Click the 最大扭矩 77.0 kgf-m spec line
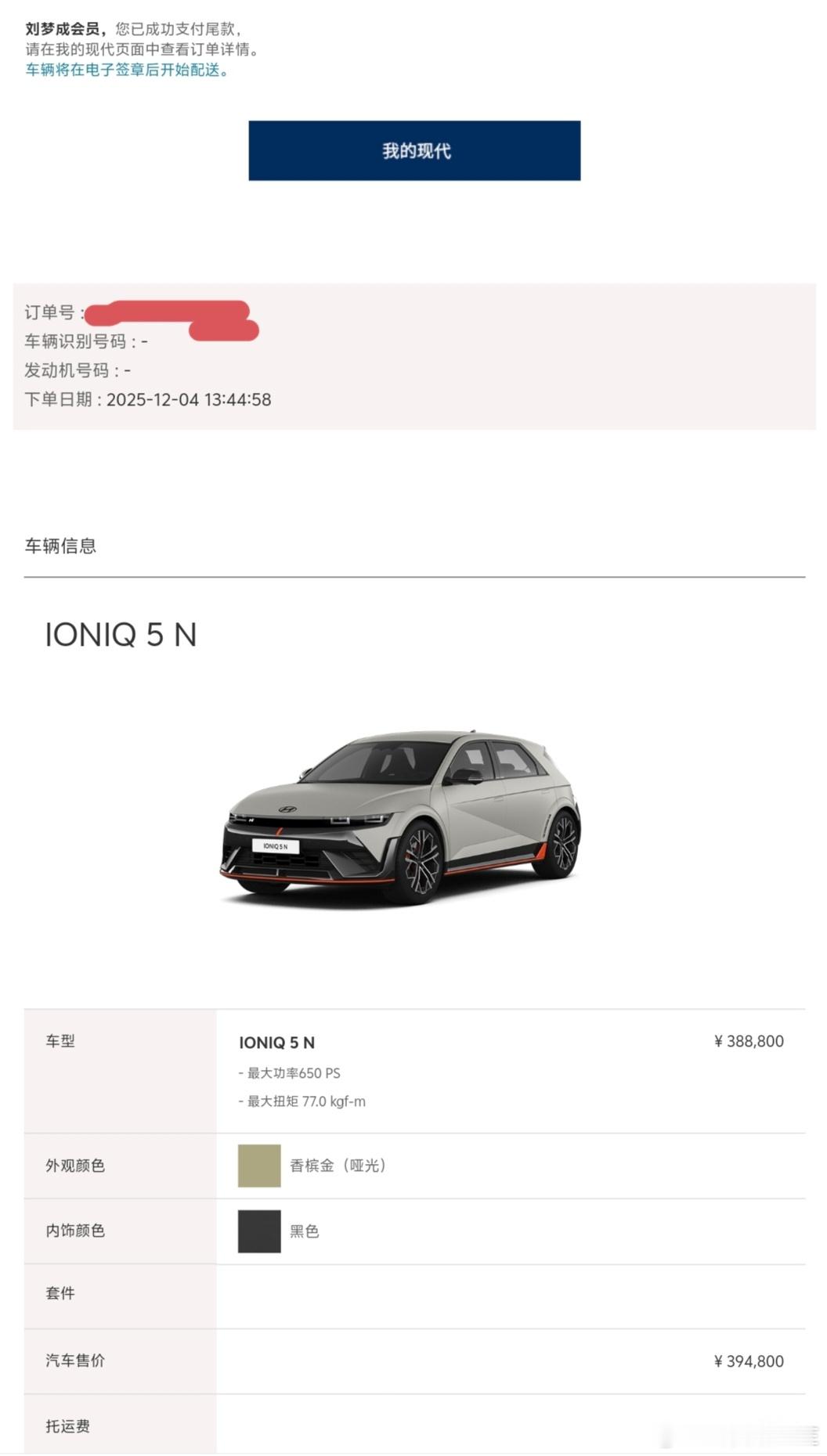The image size is (827, 1456). [305, 1101]
